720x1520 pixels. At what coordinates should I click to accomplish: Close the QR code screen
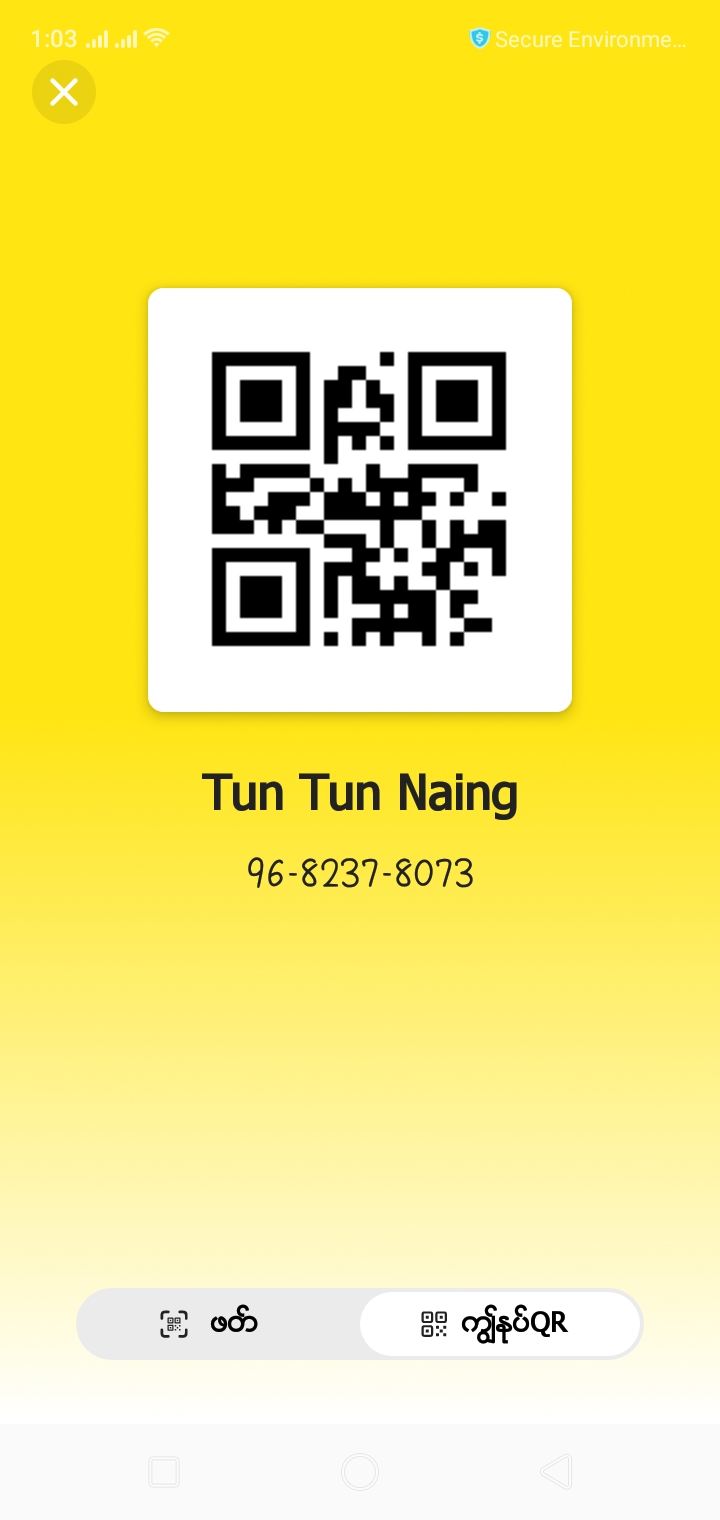pyautogui.click(x=64, y=93)
